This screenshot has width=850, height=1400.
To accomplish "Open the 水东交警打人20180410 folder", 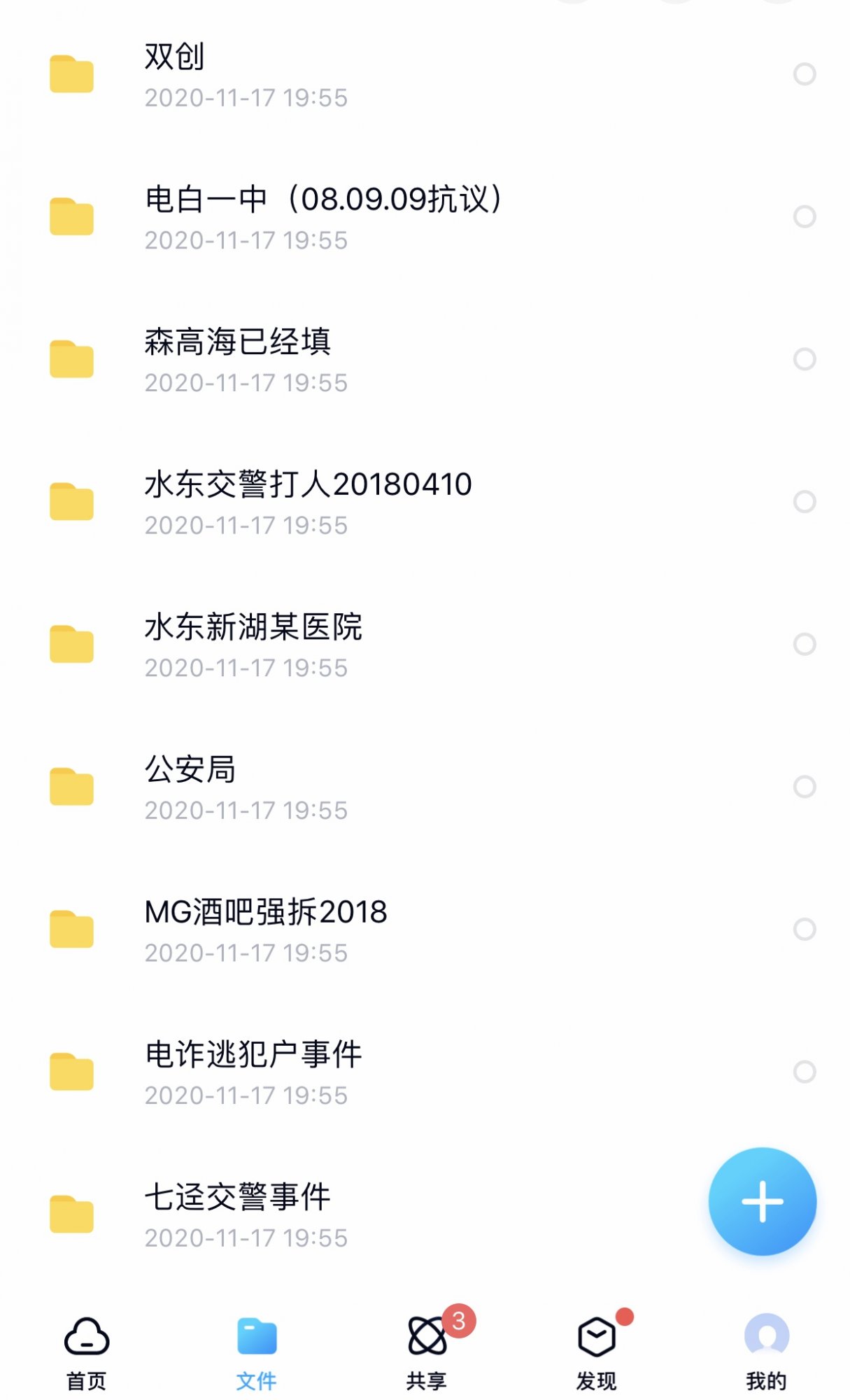I will [308, 485].
